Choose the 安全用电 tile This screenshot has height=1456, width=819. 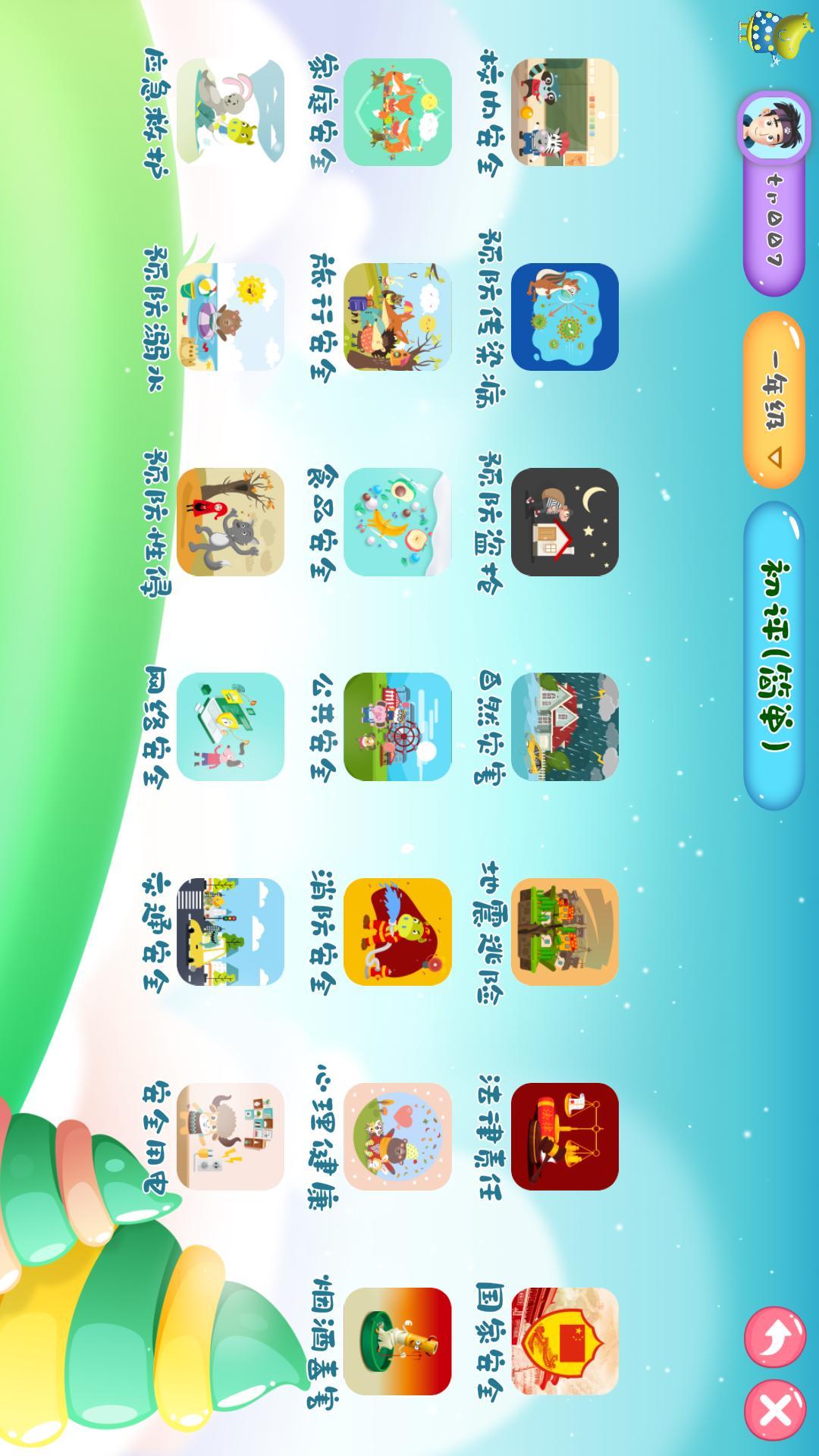coord(231,1136)
